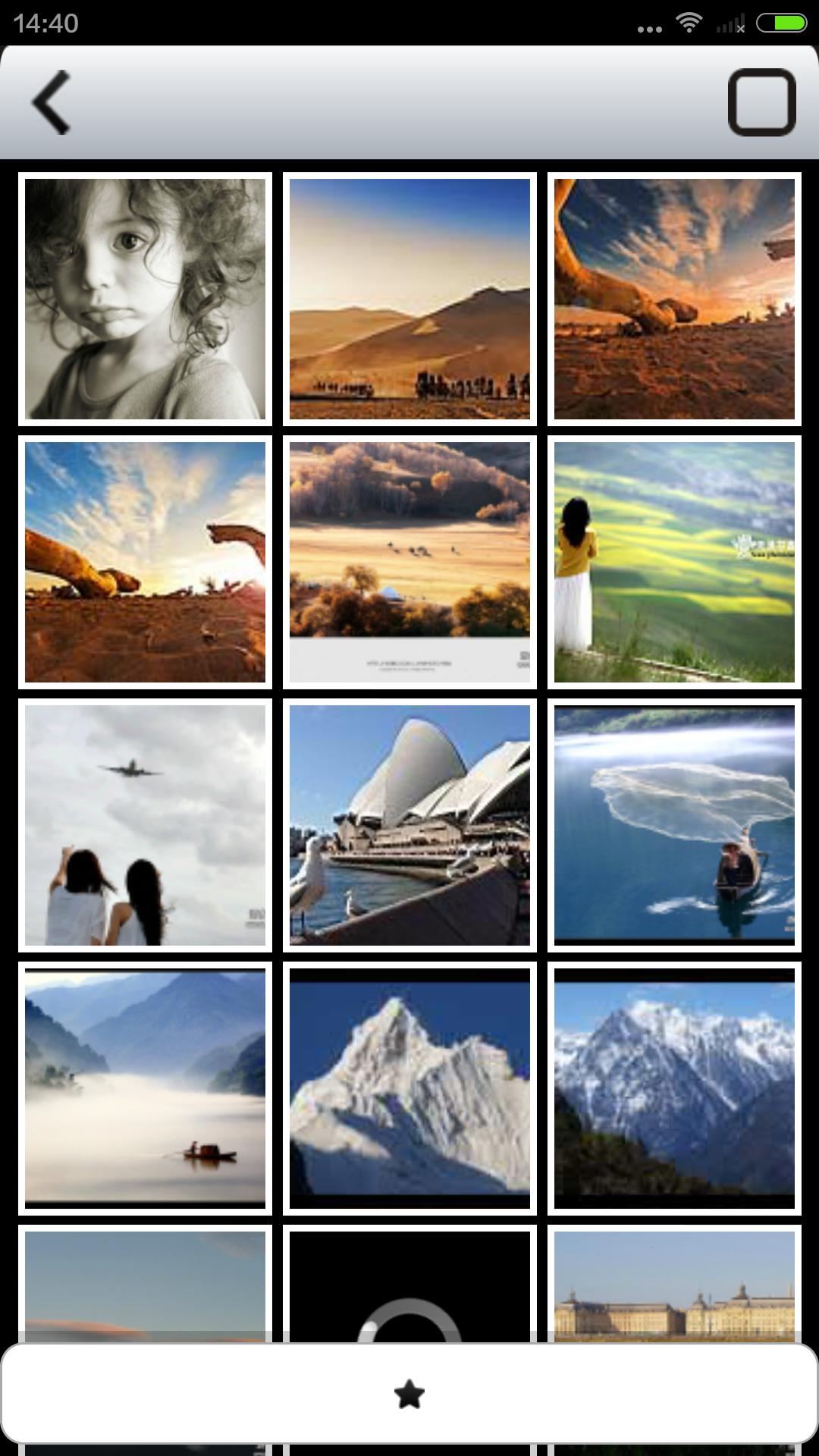Open the woman overlooking green fields photo
The height and width of the screenshot is (1456, 819).
pos(674,562)
